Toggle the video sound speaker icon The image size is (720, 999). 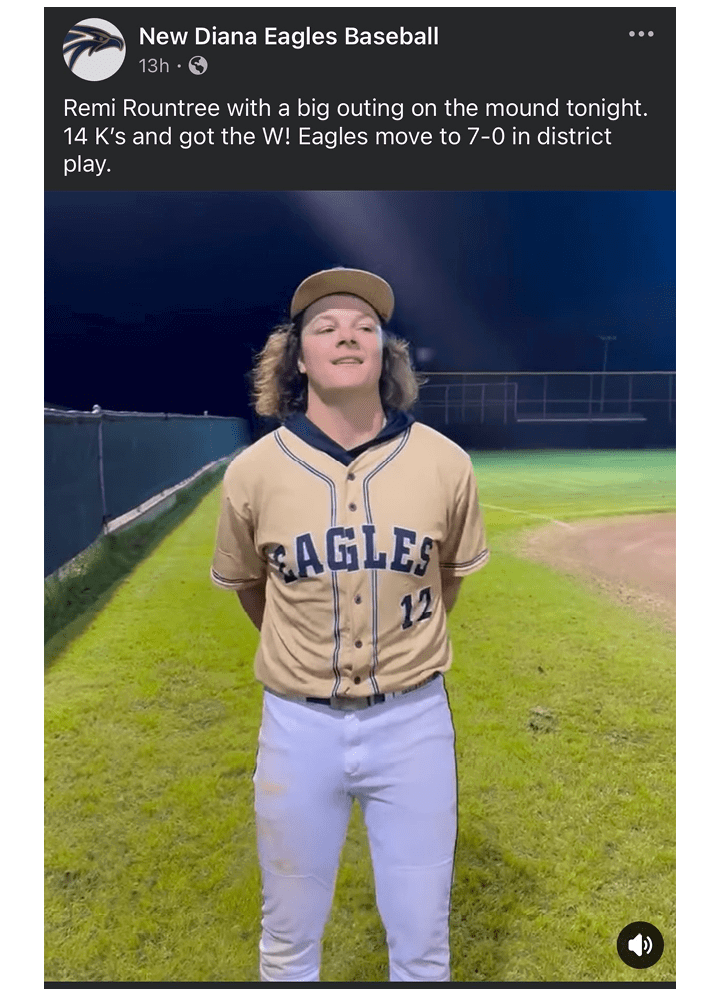(x=640, y=944)
